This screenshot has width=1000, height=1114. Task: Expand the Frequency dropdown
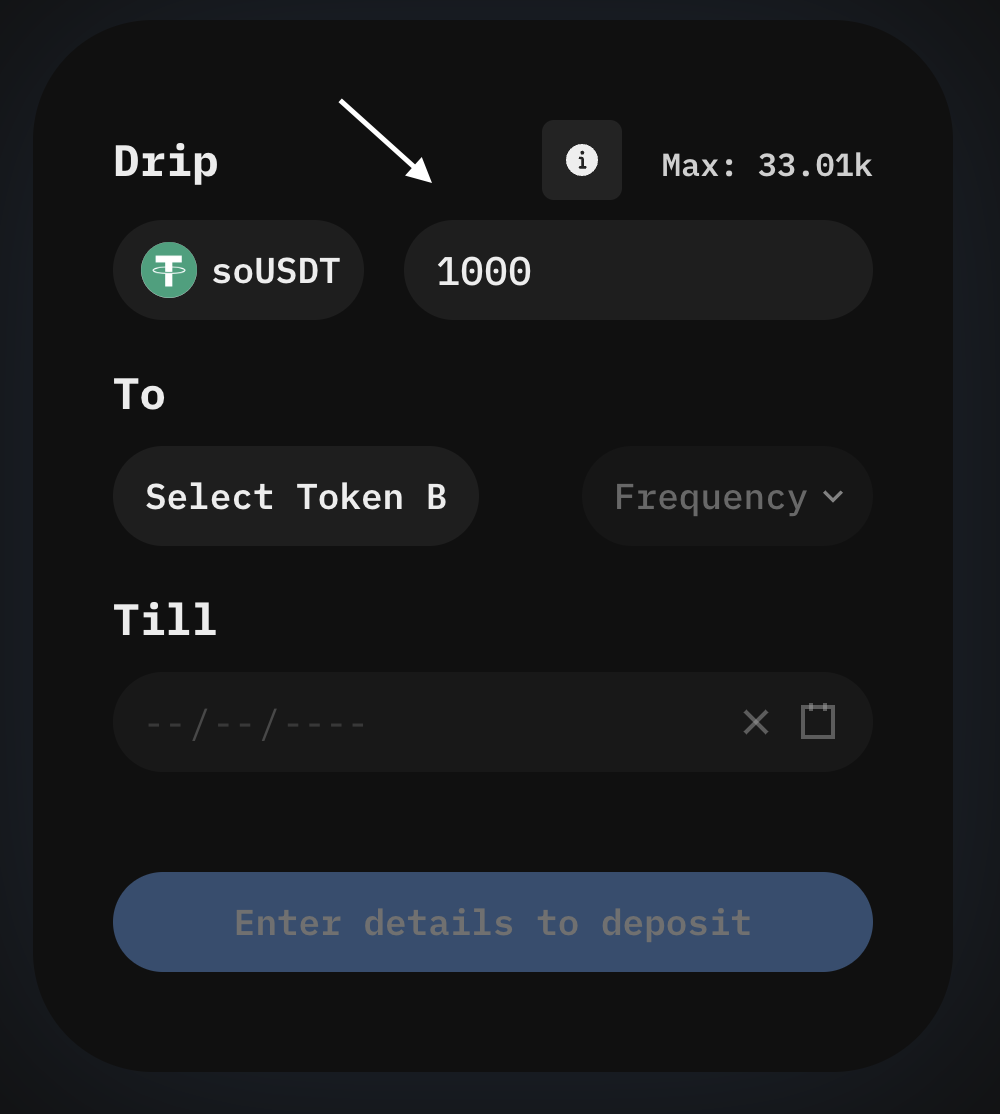pos(727,497)
